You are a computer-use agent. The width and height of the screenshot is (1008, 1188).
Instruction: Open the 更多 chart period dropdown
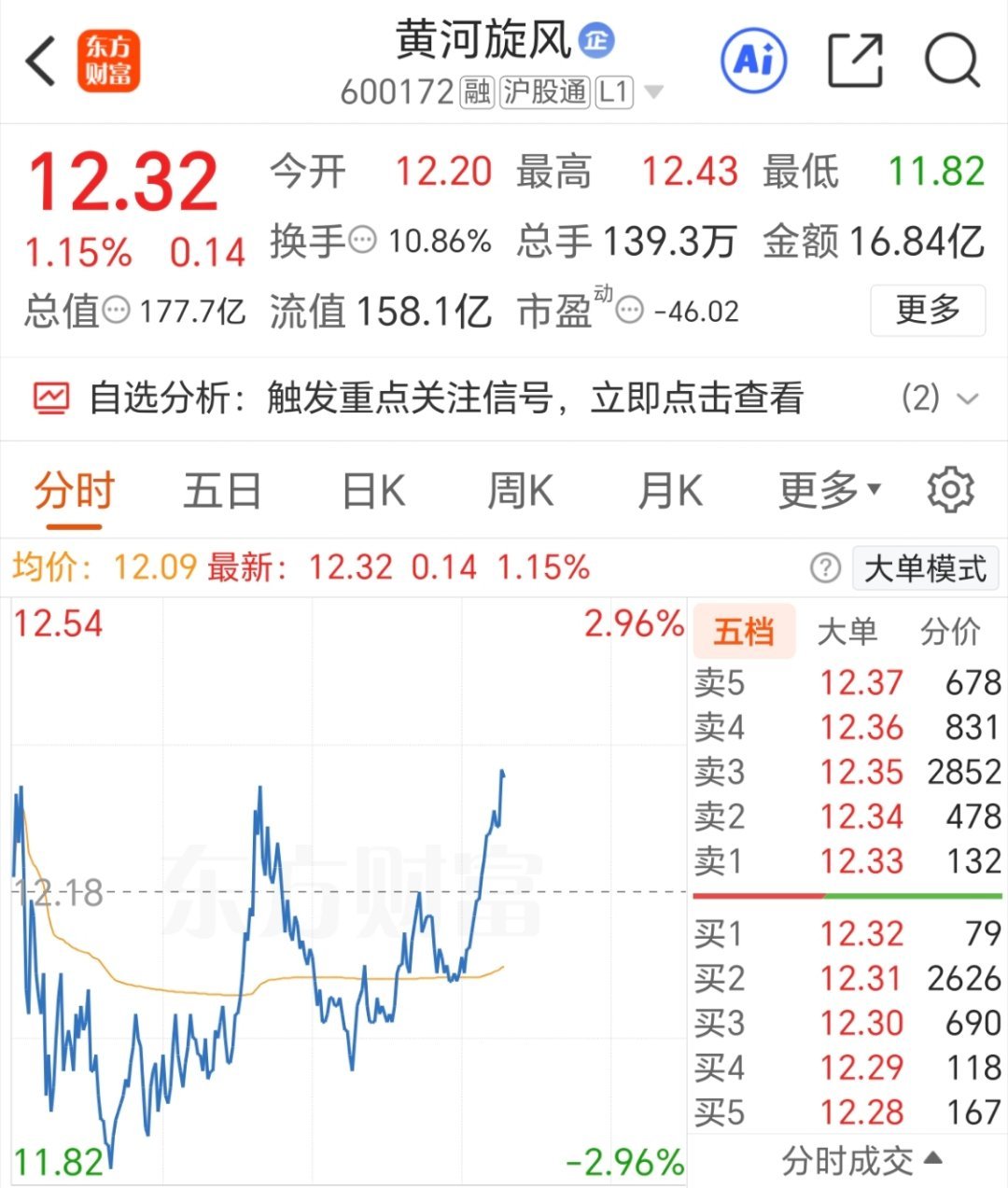830,490
